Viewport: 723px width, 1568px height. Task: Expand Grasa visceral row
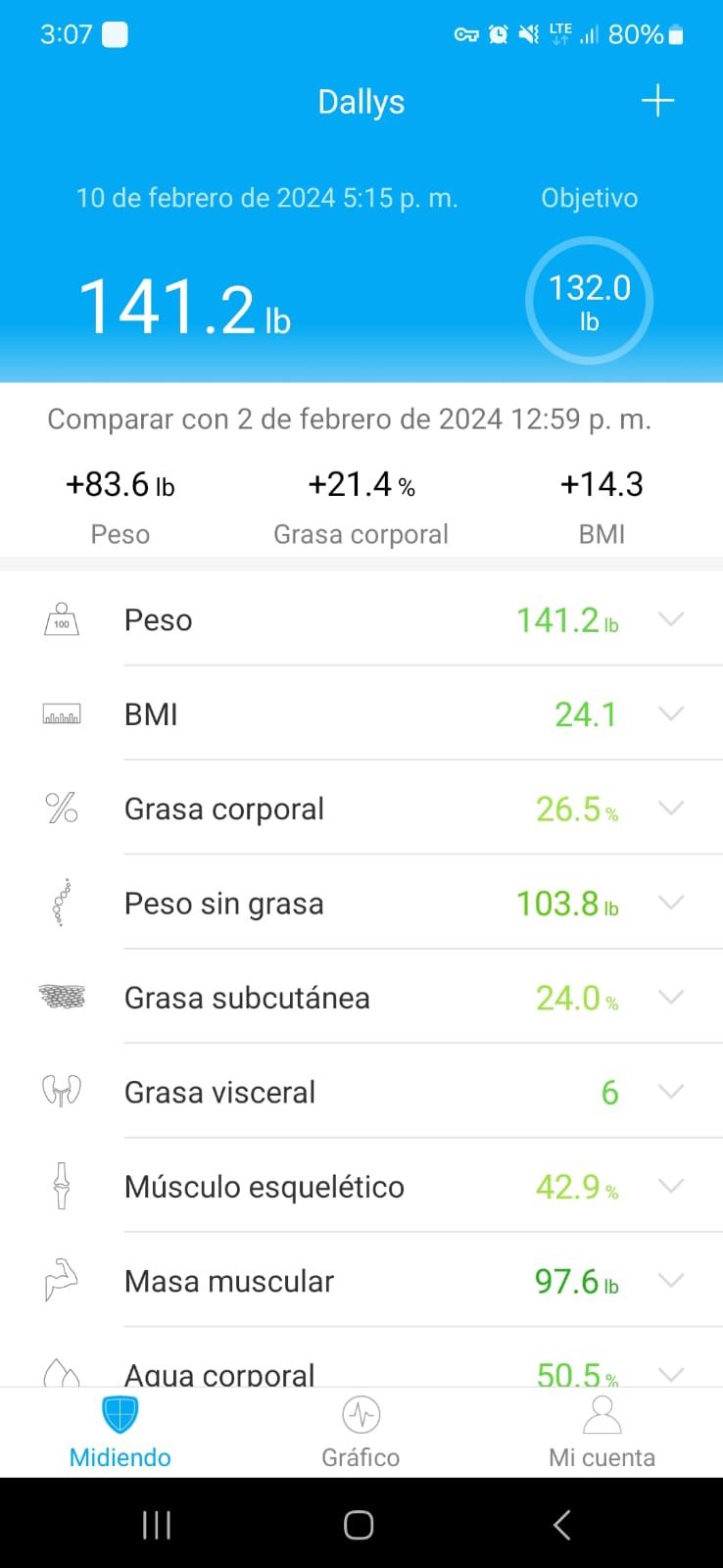pyautogui.click(x=361, y=1092)
